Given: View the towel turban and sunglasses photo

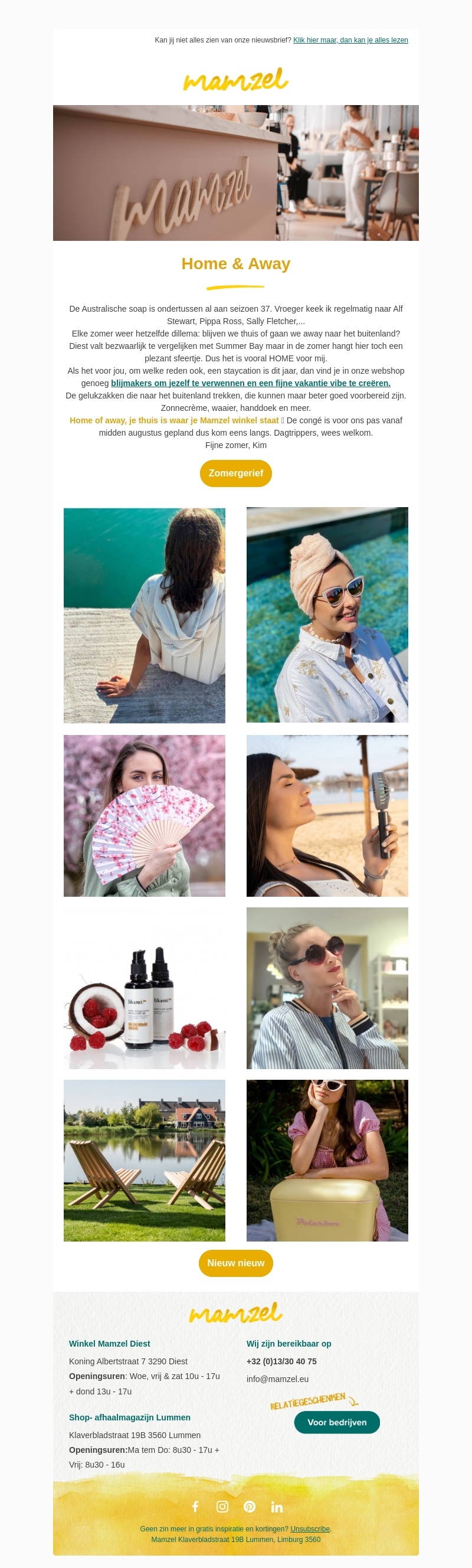Looking at the screenshot, I should pos(327,615).
